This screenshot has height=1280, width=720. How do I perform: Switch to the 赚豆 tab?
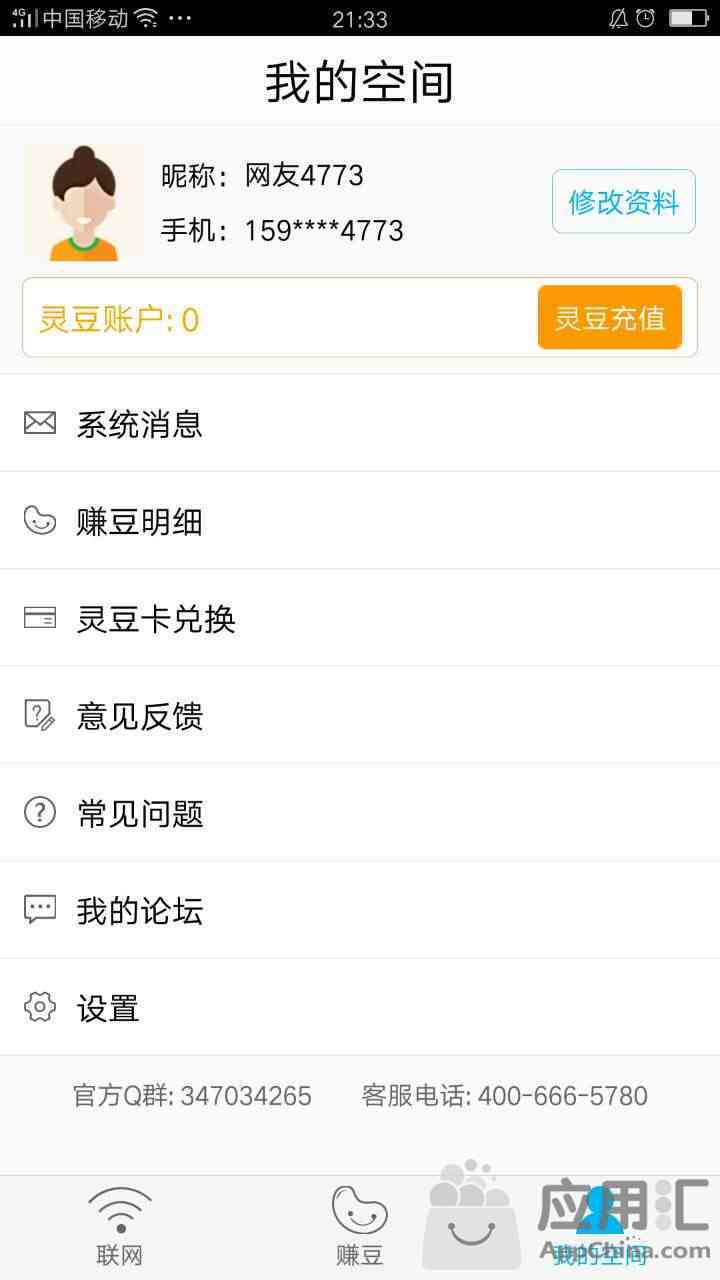point(360,1228)
